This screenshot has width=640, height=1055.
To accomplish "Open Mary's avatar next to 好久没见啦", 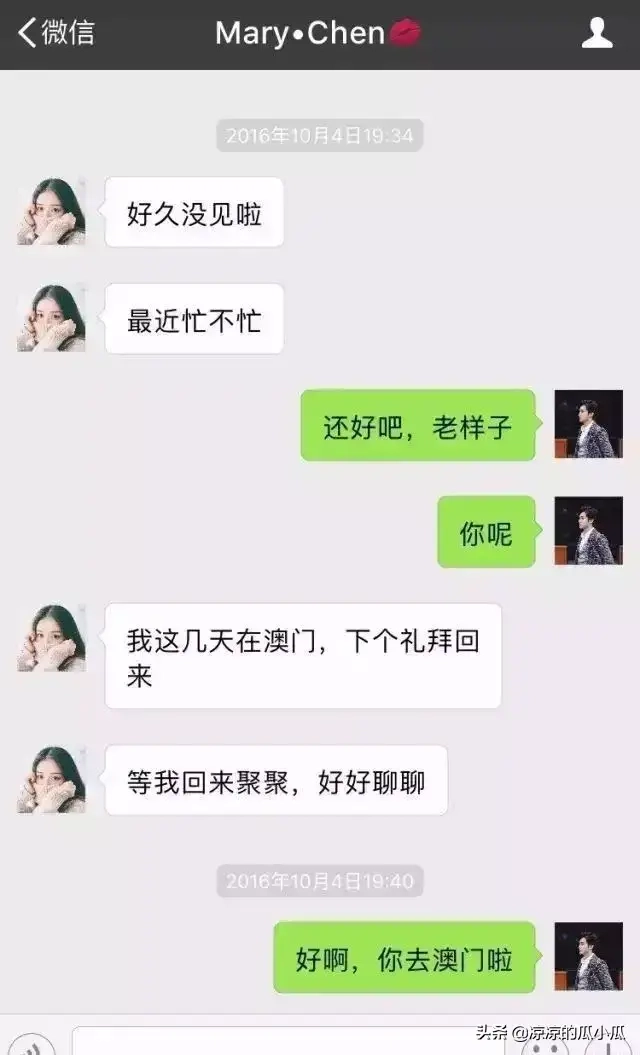I will tap(51, 211).
